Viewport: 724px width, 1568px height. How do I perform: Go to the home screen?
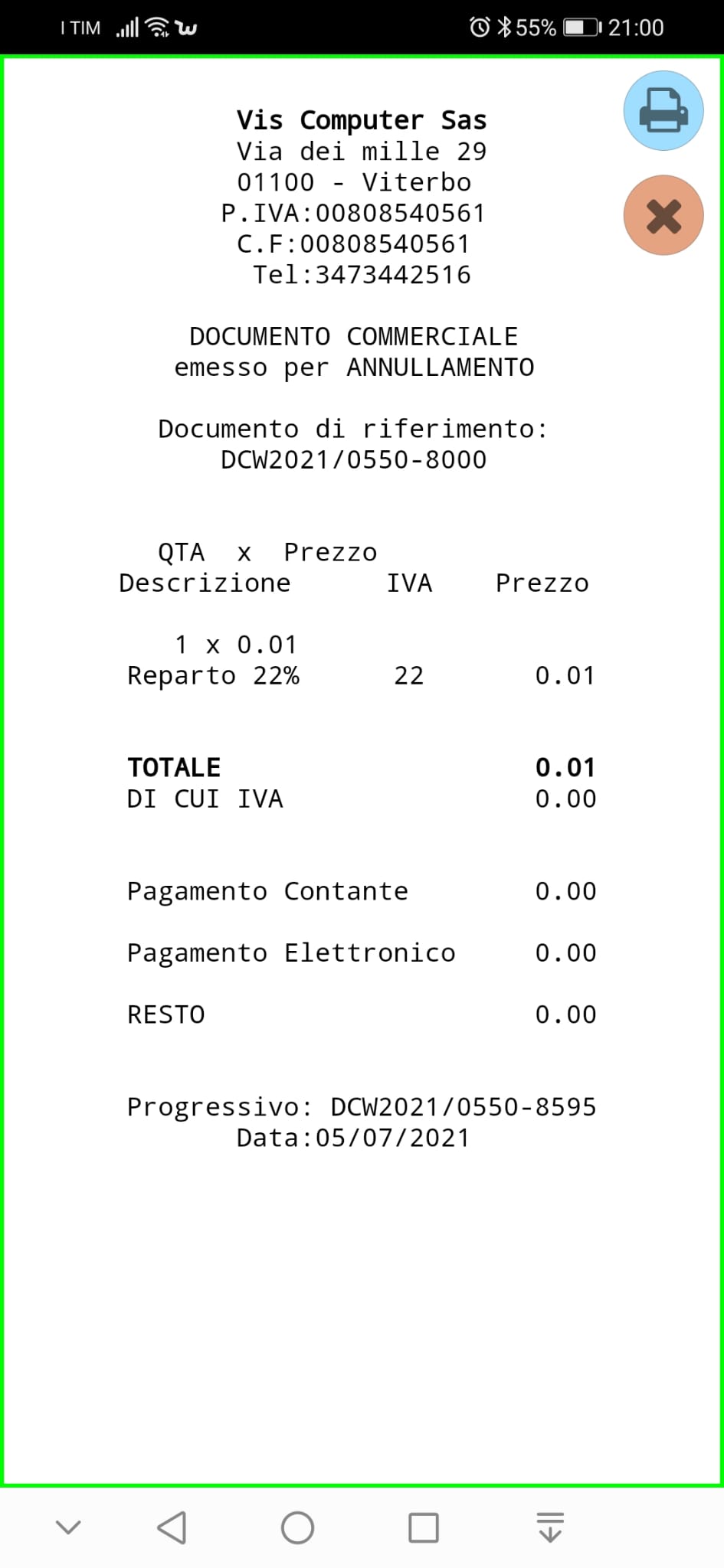point(297,1527)
